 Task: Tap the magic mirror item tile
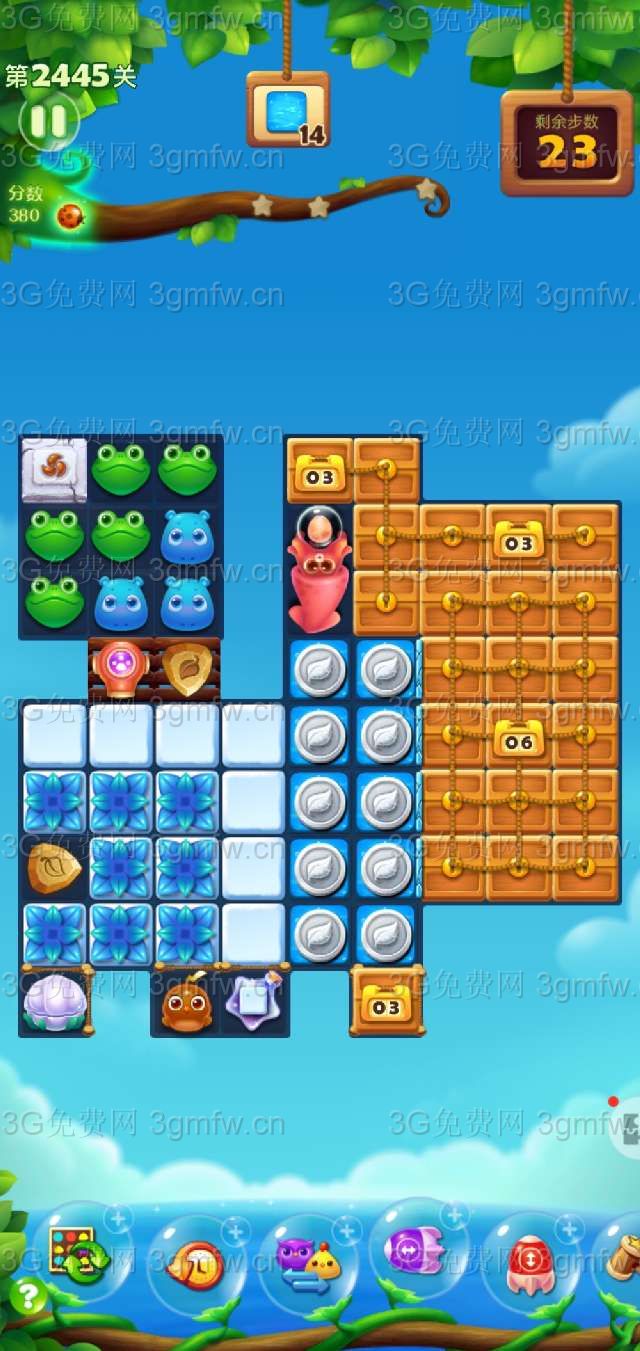pyautogui.click(x=121, y=666)
